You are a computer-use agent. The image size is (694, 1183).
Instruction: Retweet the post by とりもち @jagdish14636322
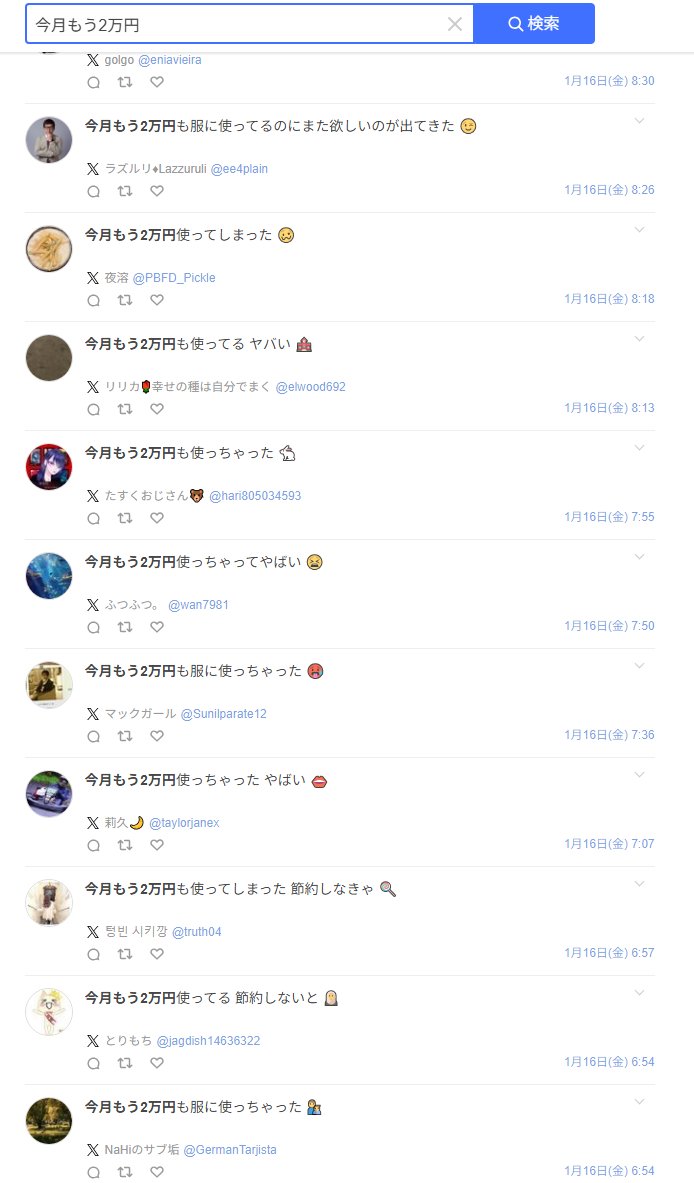(x=125, y=1063)
